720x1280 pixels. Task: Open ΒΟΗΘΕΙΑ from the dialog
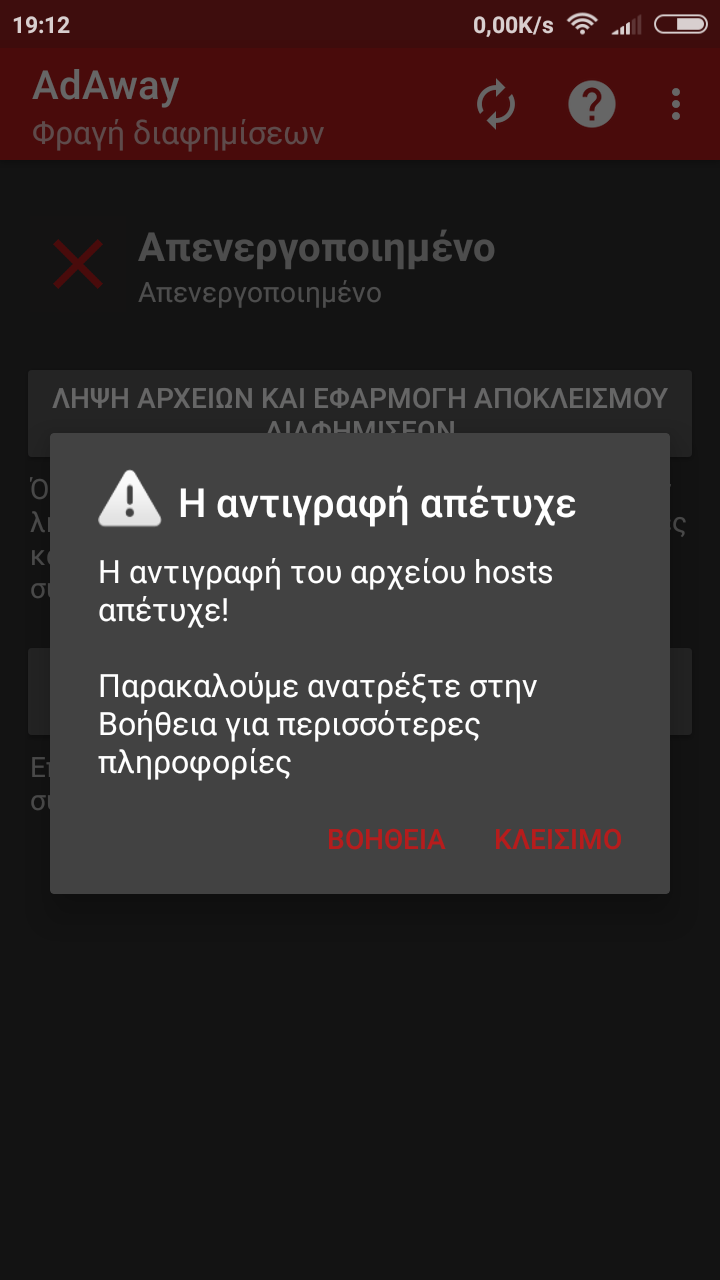click(386, 839)
